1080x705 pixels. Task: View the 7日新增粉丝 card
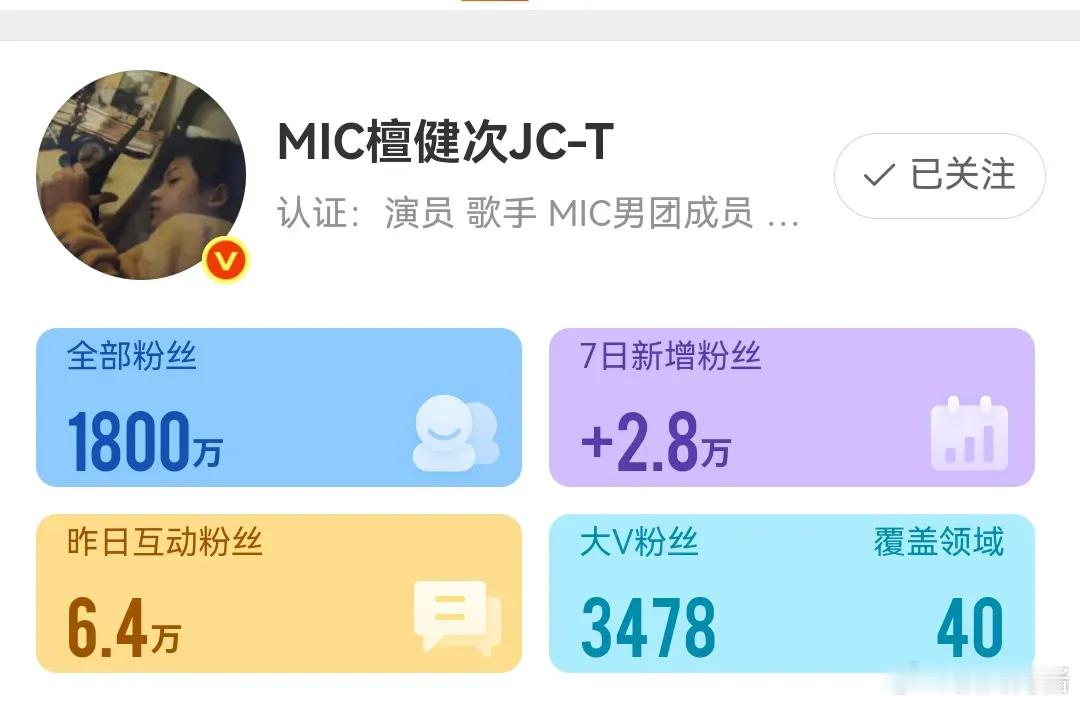tap(791, 407)
